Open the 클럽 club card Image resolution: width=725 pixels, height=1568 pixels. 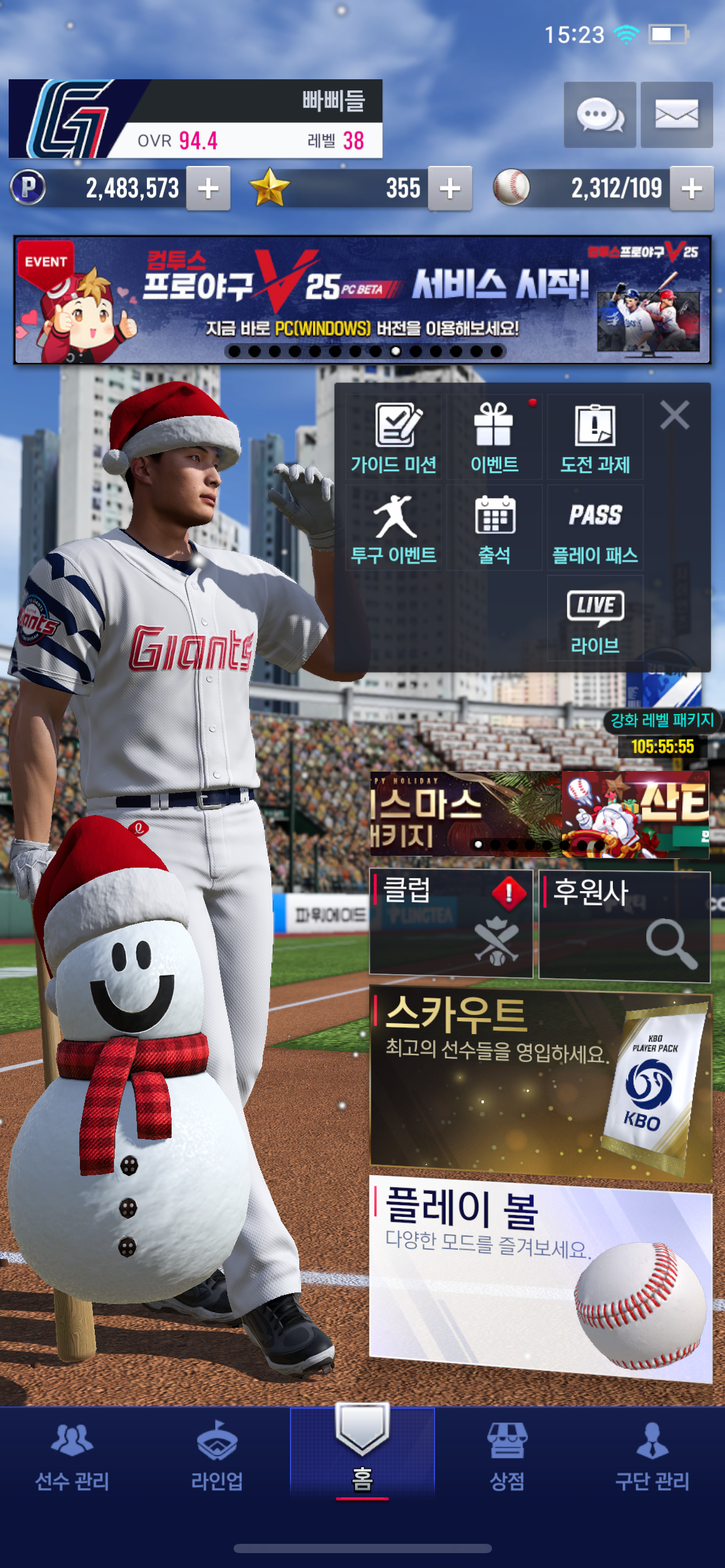(x=450, y=924)
